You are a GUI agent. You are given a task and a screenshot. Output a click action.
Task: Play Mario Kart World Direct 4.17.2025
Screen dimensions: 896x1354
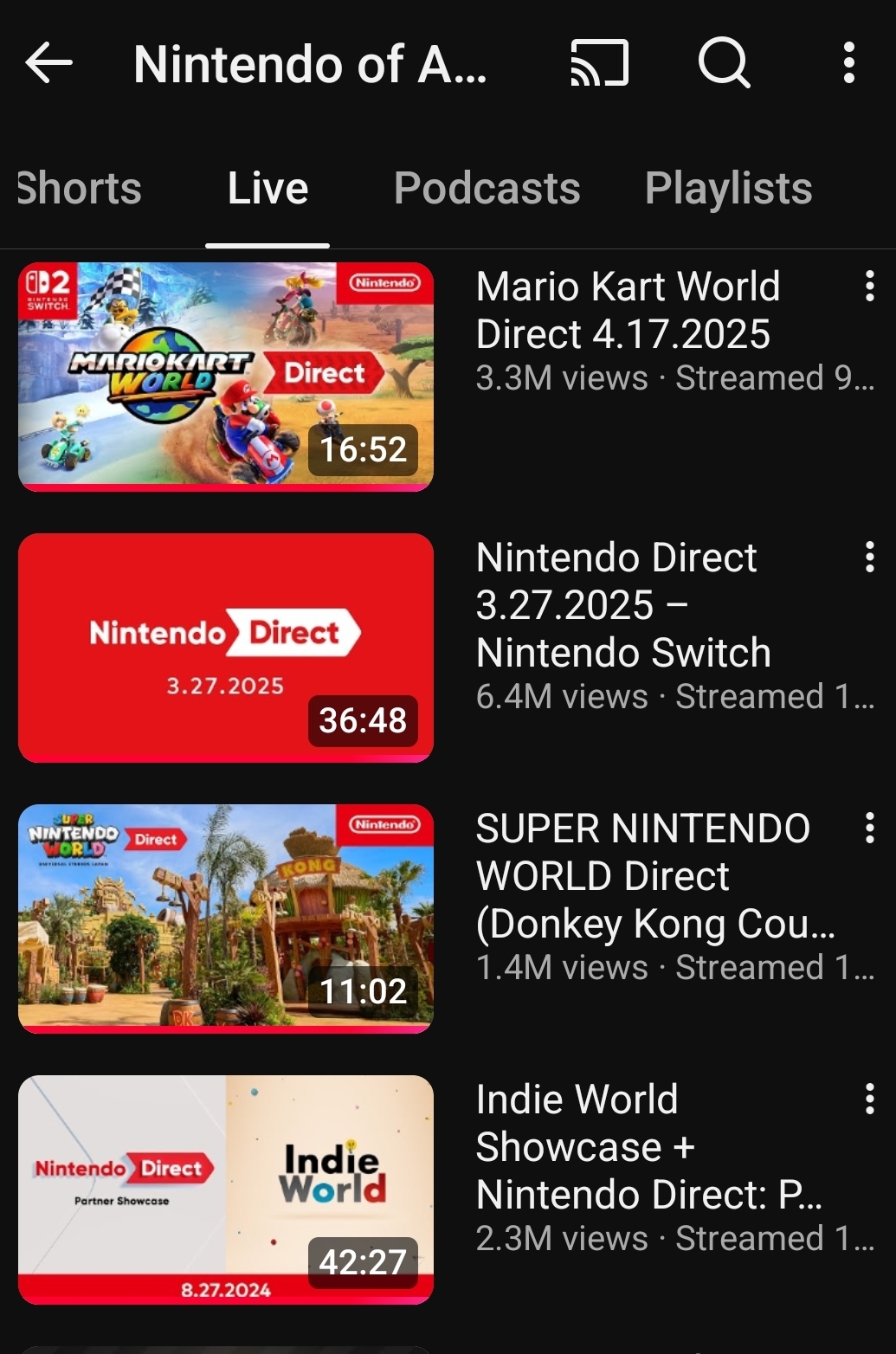point(226,377)
